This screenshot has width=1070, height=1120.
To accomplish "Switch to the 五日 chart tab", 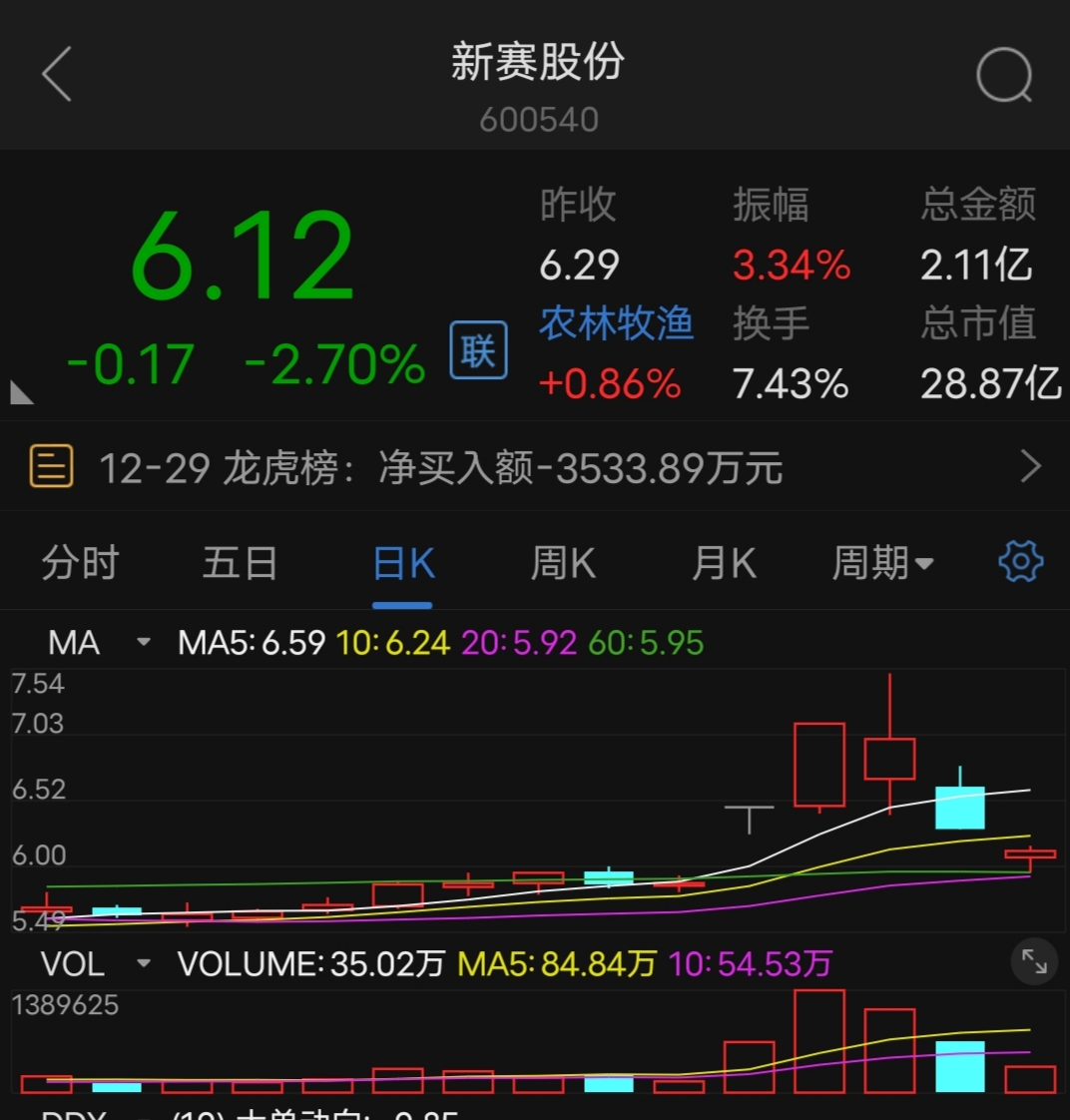I will click(x=240, y=563).
